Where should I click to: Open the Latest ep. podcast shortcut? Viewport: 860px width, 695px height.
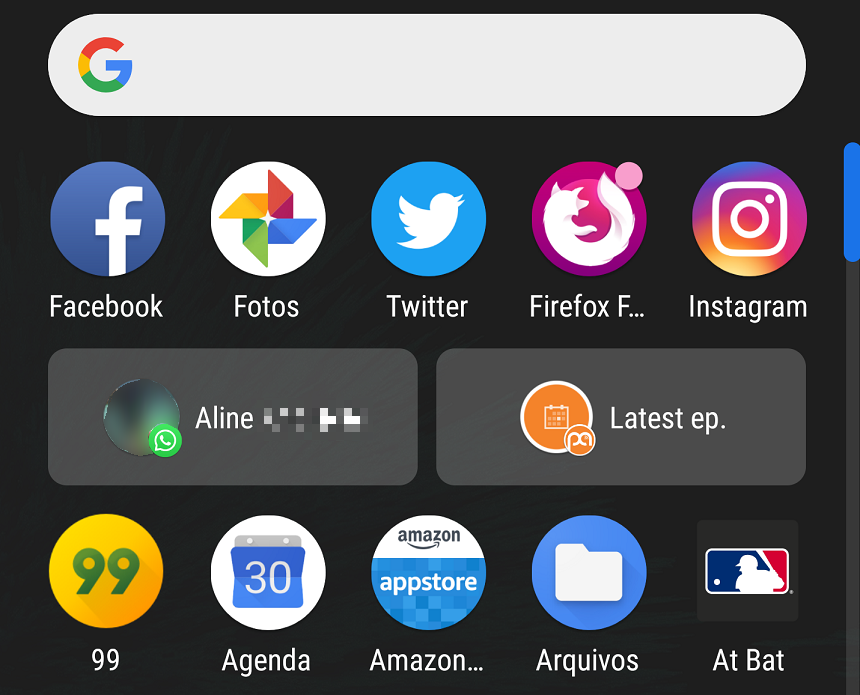coord(621,417)
